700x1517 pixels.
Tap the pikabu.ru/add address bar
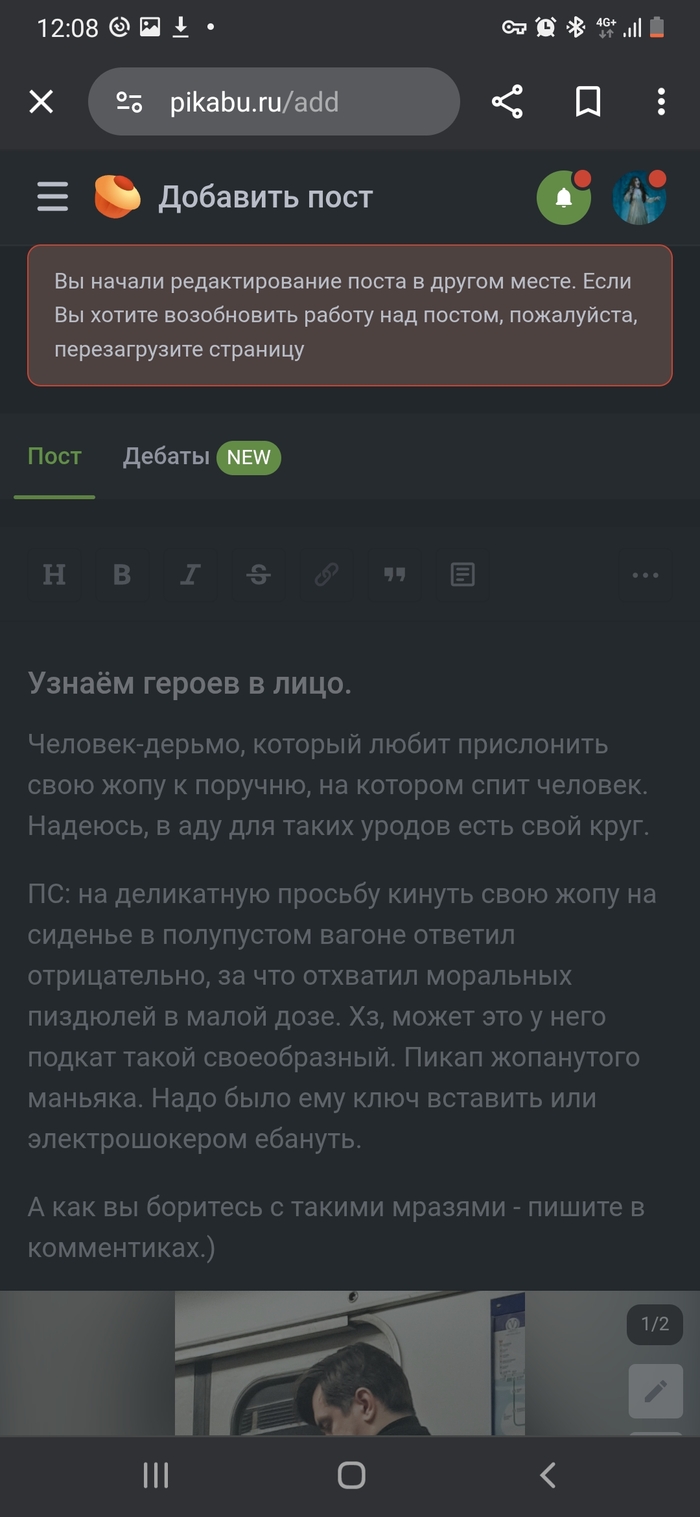[273, 102]
